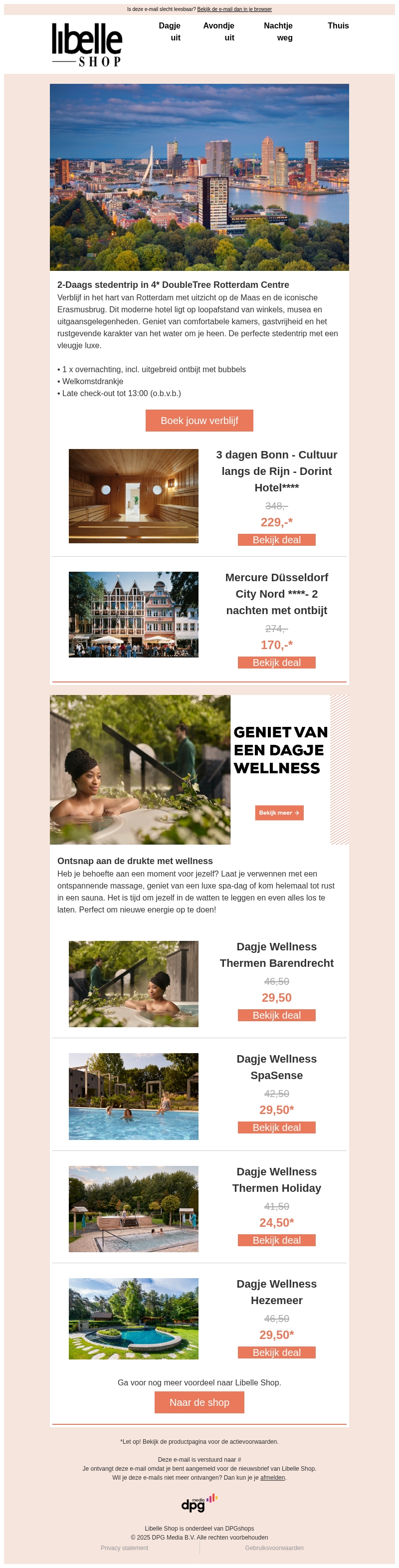This screenshot has height=1568, width=399.
Task: View deal for 3 dagen Bonn Dorint Hotel
Action: 277,540
